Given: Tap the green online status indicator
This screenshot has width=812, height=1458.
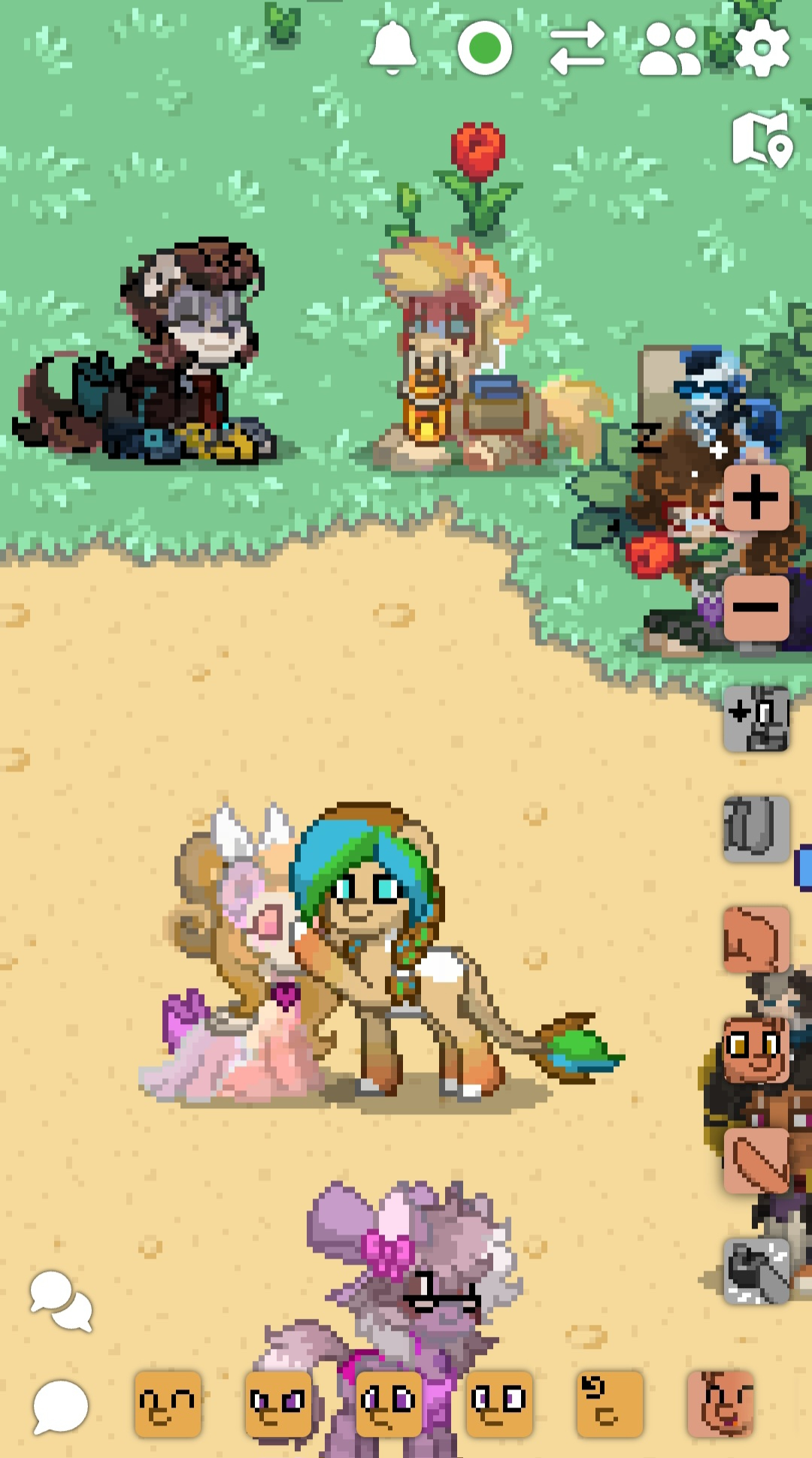Looking at the screenshot, I should pos(485,48).
